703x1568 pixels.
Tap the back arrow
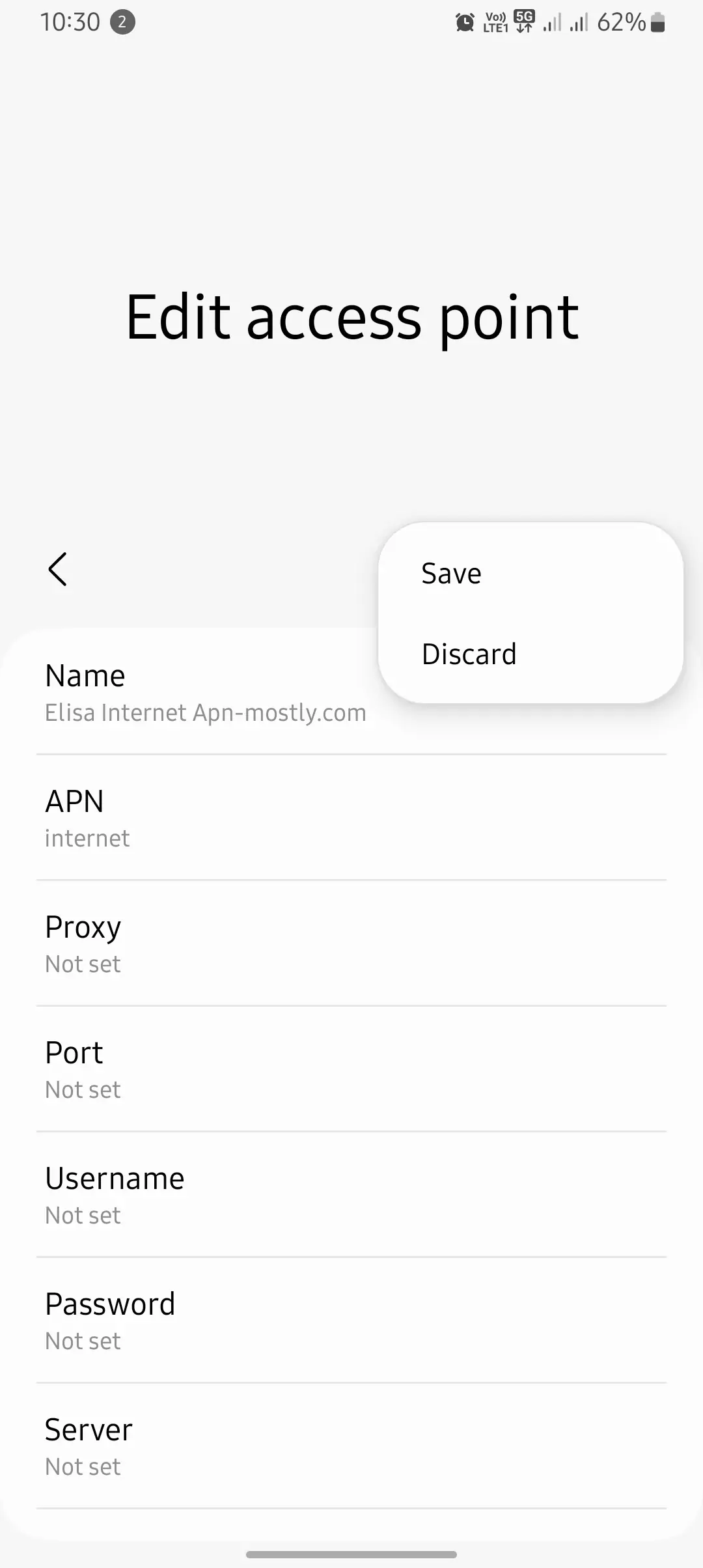58,570
